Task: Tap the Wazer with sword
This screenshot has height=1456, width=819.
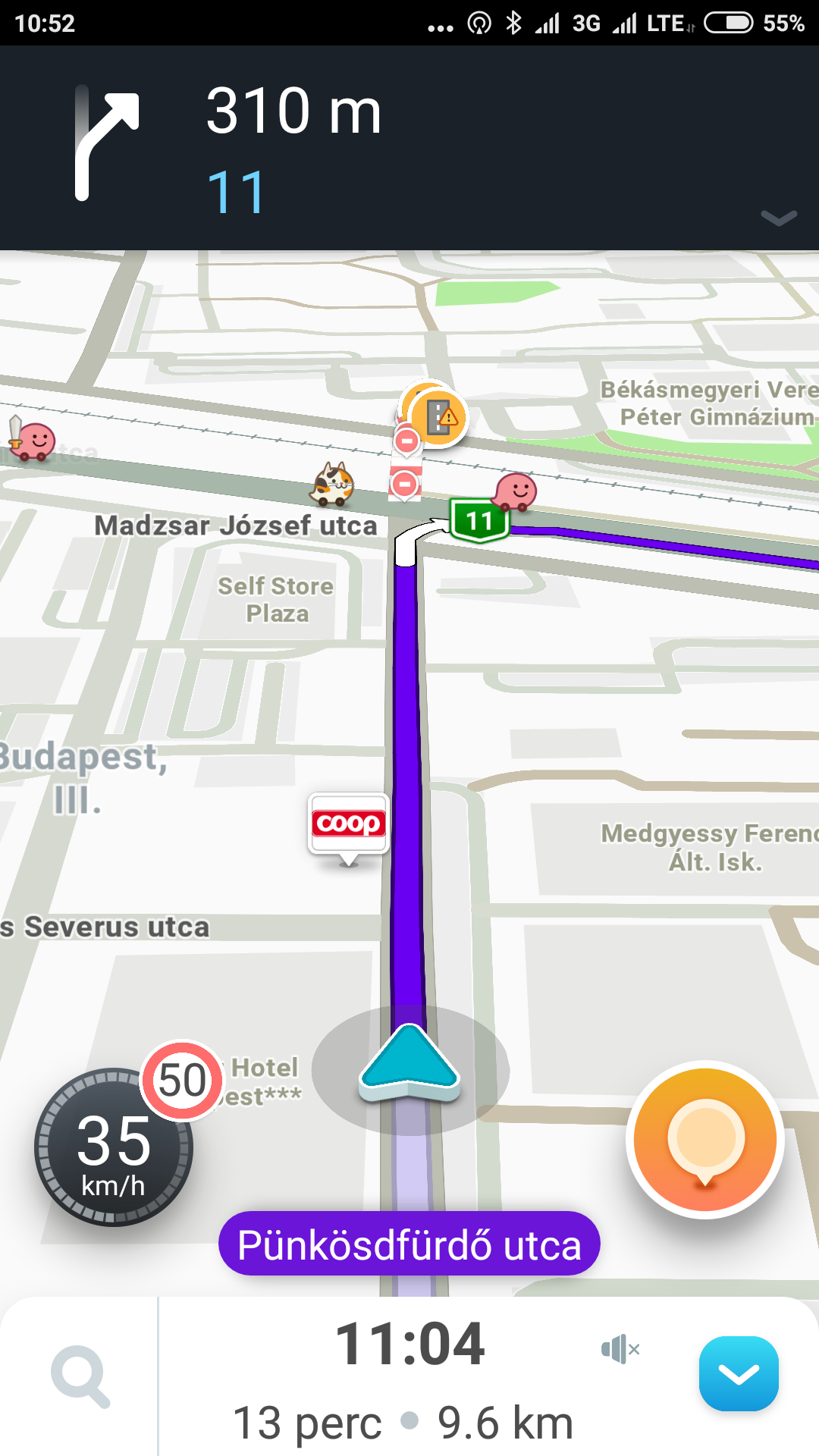Action: [x=32, y=438]
